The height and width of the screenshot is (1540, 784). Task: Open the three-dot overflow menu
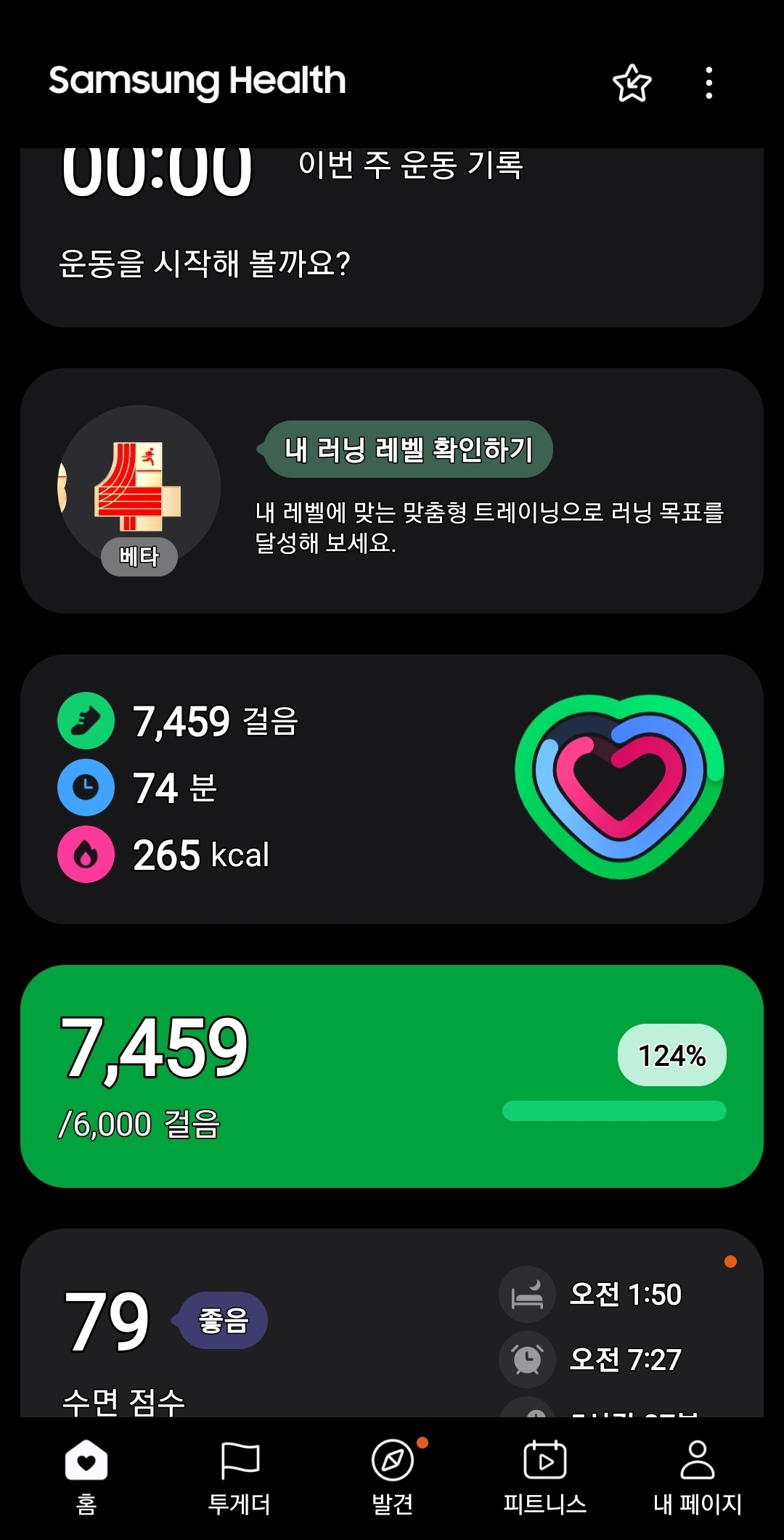[709, 83]
